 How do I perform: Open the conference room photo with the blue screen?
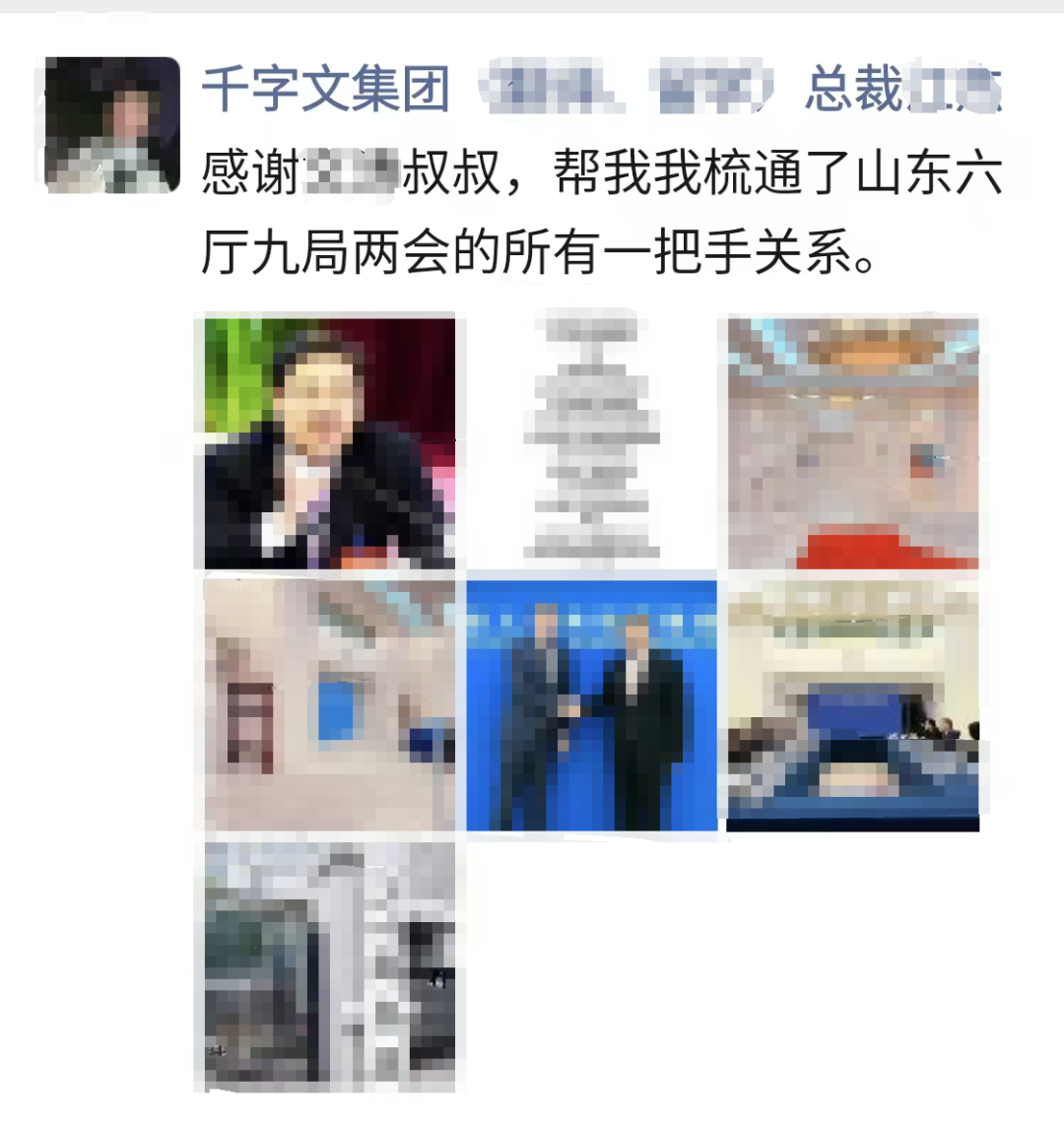click(x=853, y=704)
